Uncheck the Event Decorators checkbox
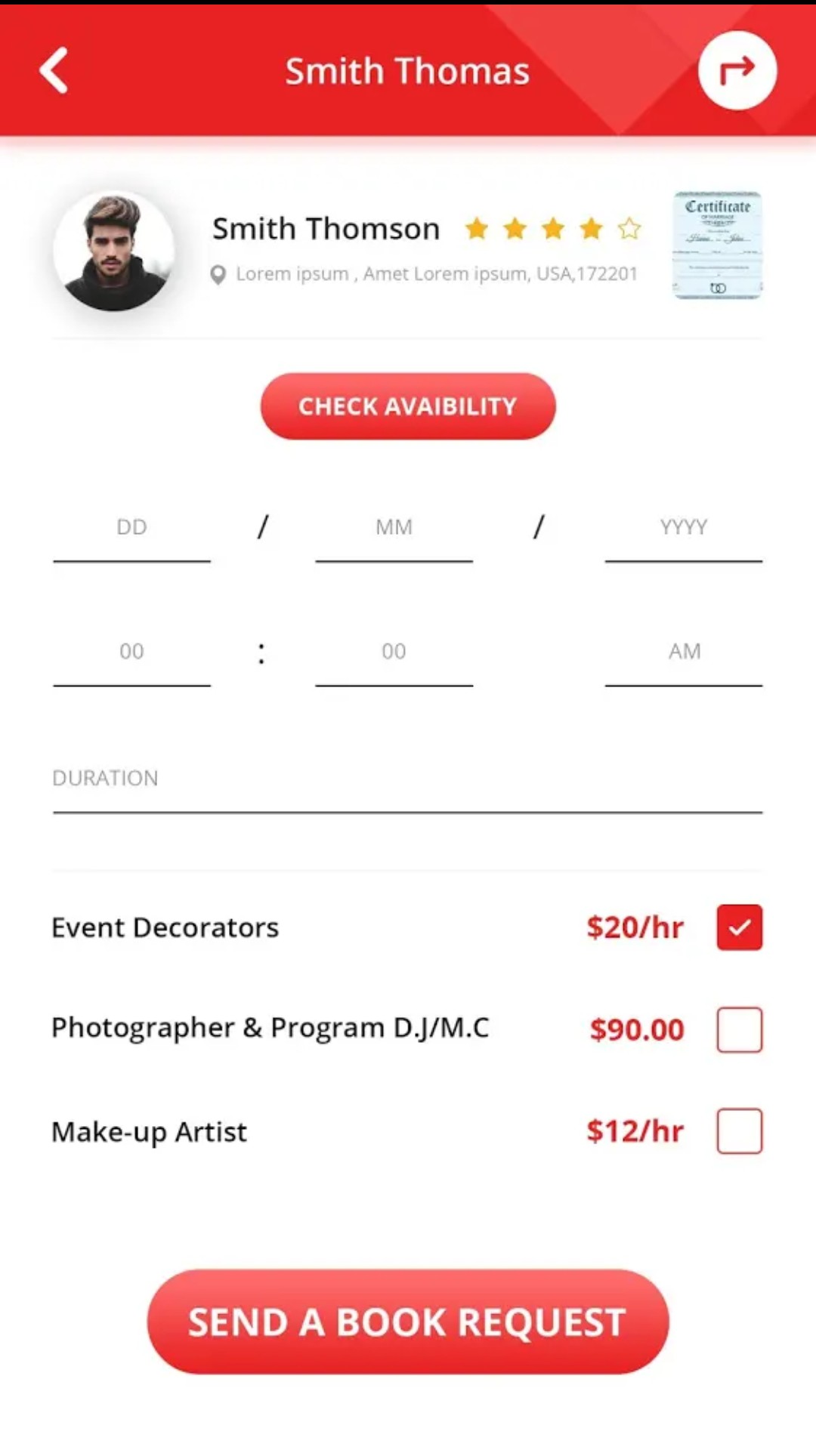Image resolution: width=816 pixels, height=1456 pixels. 739,927
